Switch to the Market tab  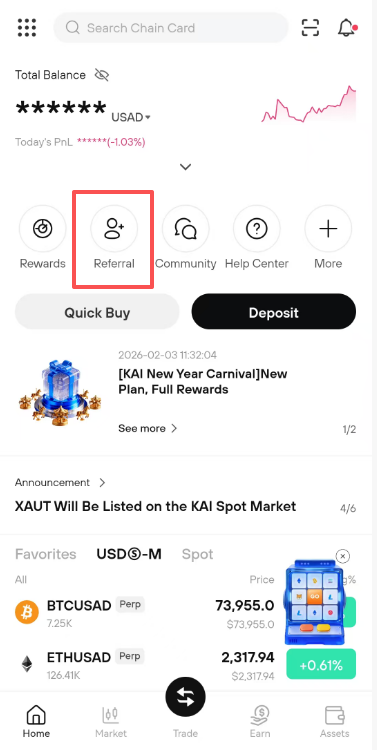click(x=111, y=722)
